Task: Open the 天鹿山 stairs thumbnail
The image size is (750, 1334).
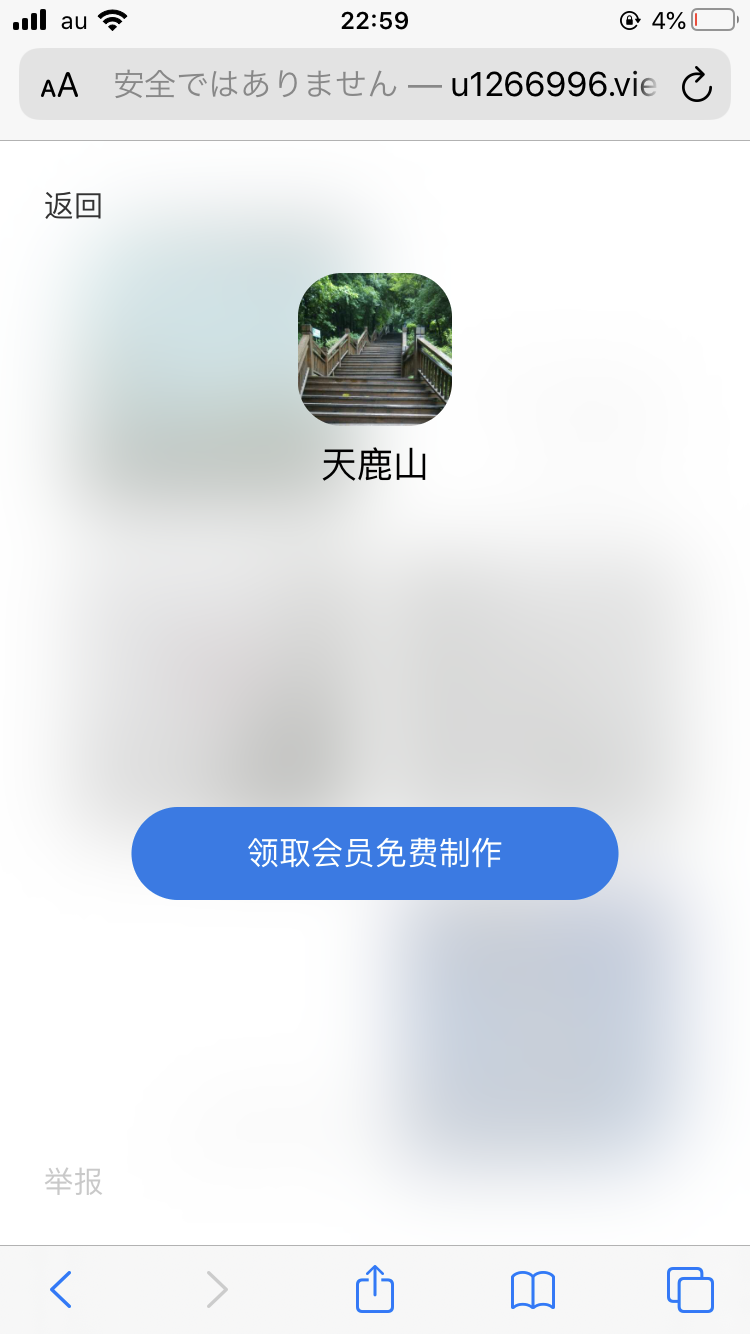Action: point(374,349)
